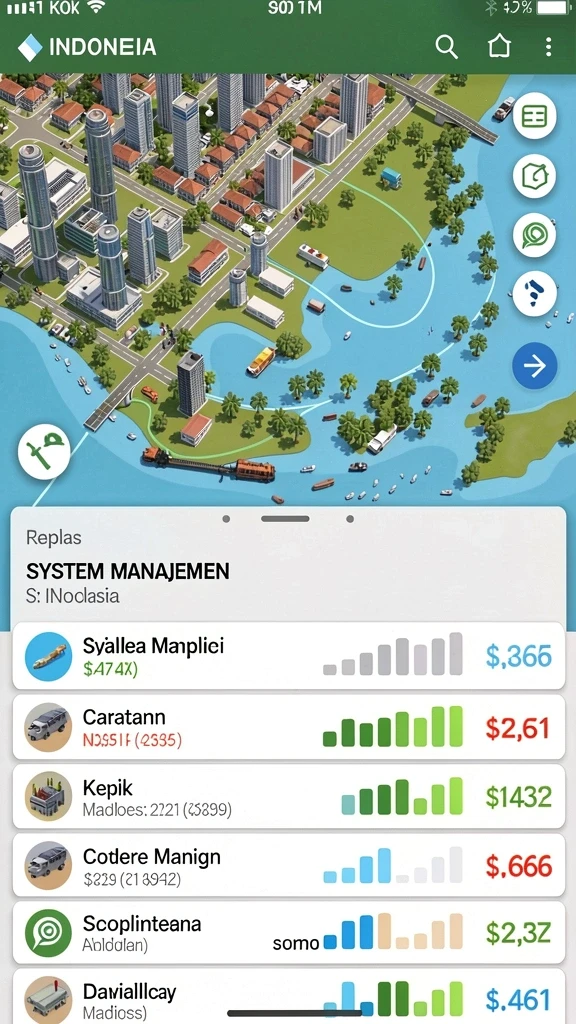The width and height of the screenshot is (576, 1024).
Task: Tap the blue arrow button
Action: coord(535,366)
